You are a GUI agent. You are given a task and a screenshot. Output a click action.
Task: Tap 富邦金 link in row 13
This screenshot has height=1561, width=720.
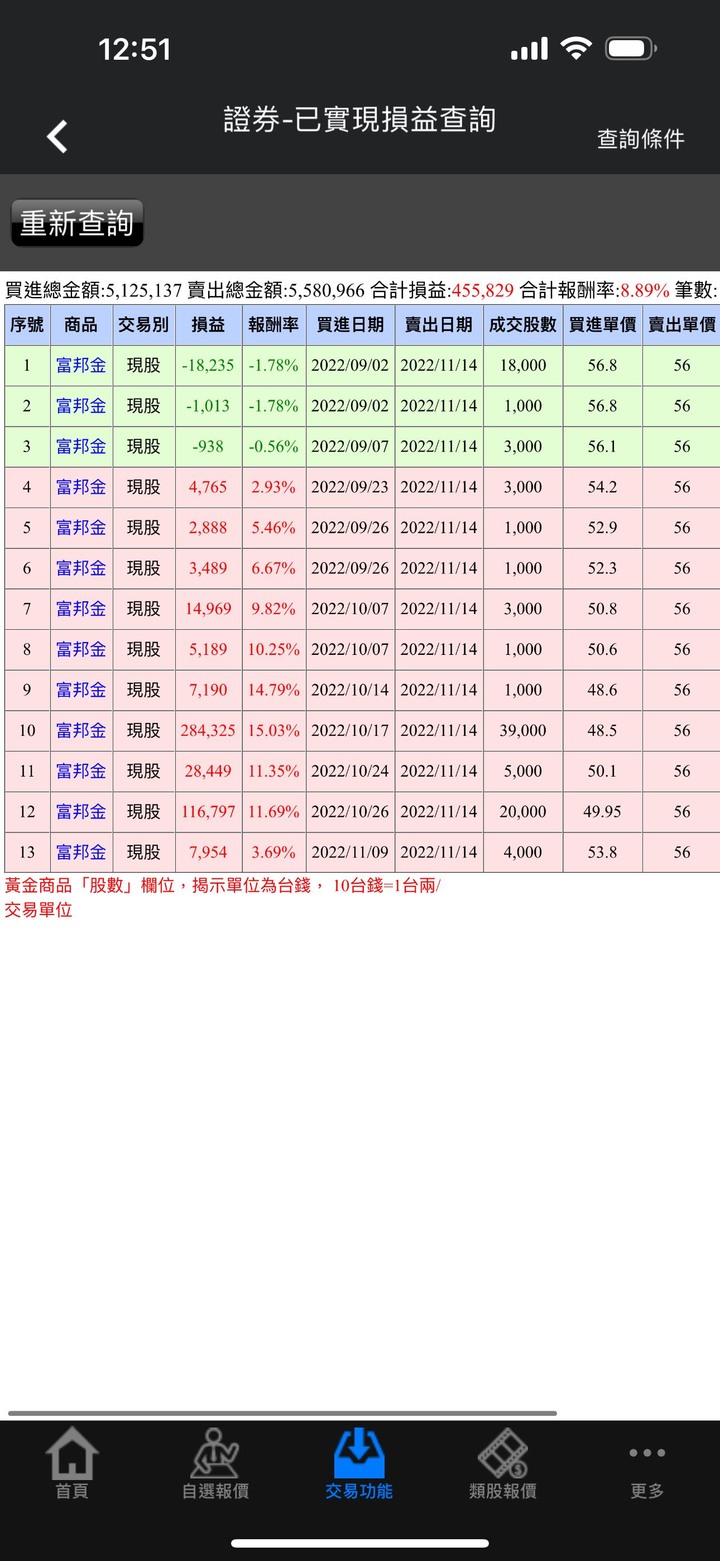tap(81, 853)
